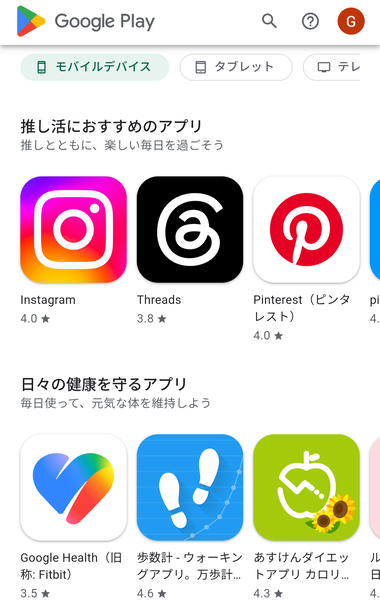Switch to the タブレット chip
Image resolution: width=380 pixels, height=608 pixels.
pyautogui.click(x=236, y=67)
